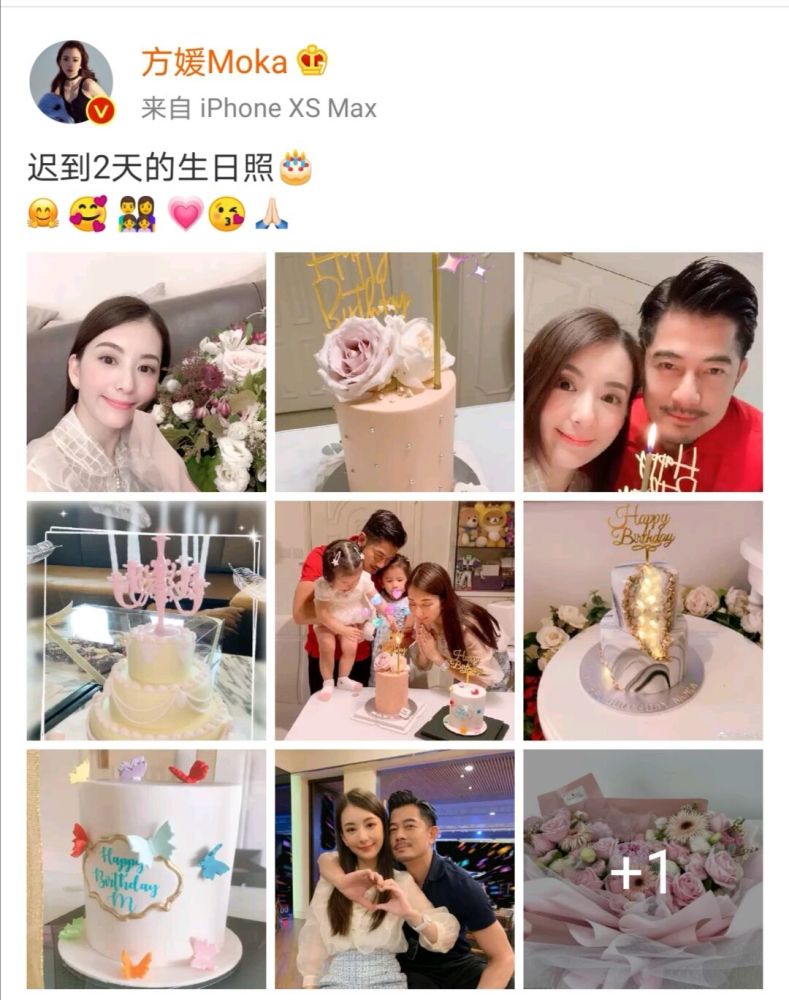Open the selfie photo beside the white flowers
This screenshot has height=1000, width=789.
(x=146, y=372)
